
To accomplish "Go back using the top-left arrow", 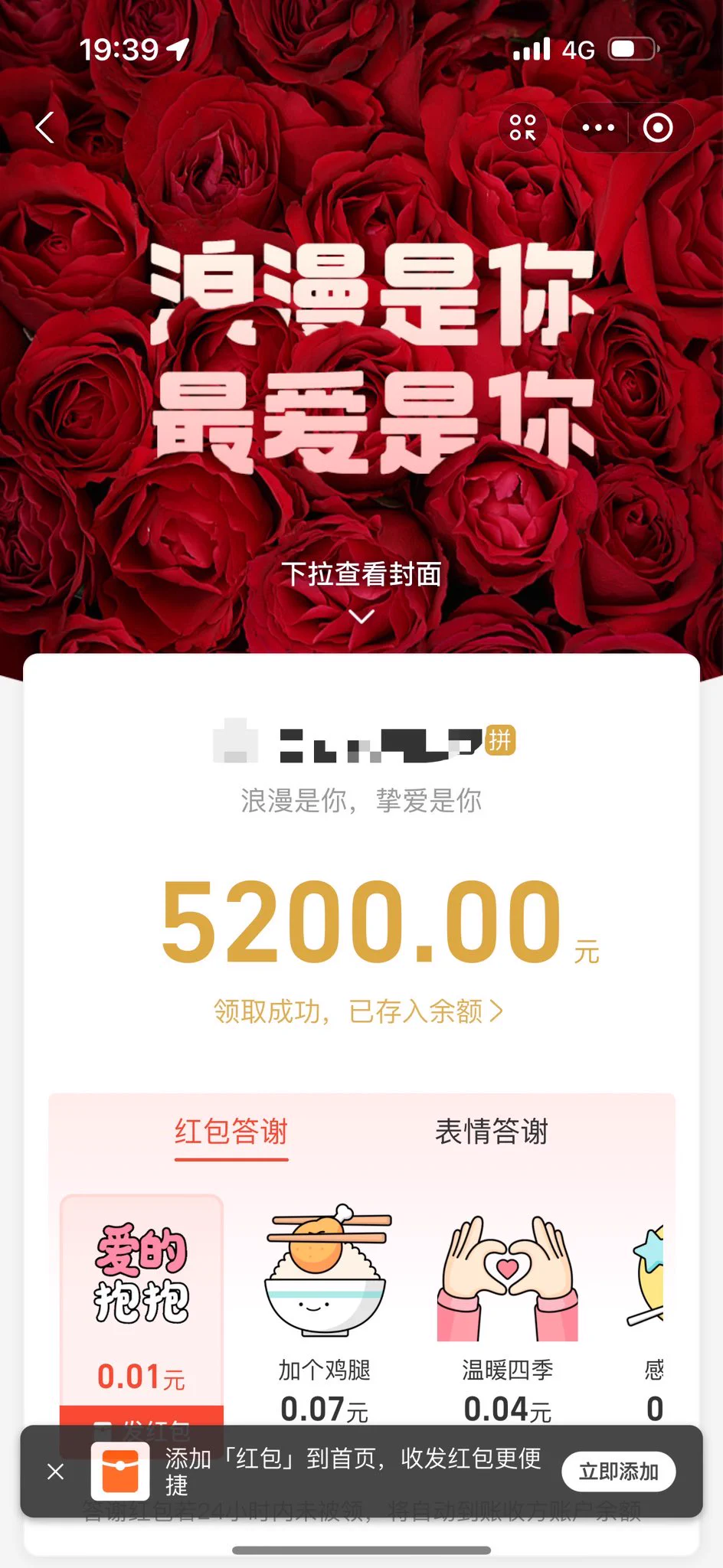I will (x=46, y=128).
